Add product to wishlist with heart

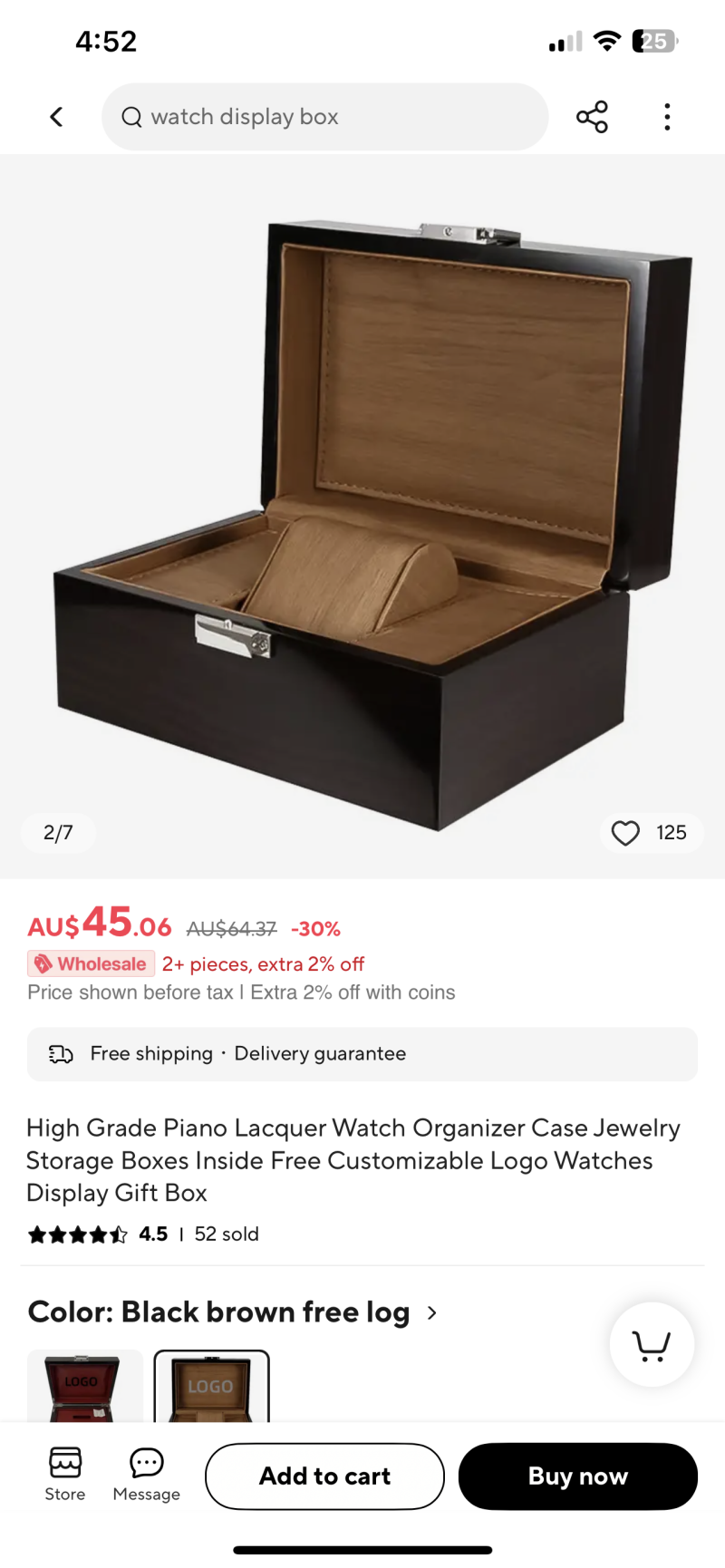[x=626, y=832]
